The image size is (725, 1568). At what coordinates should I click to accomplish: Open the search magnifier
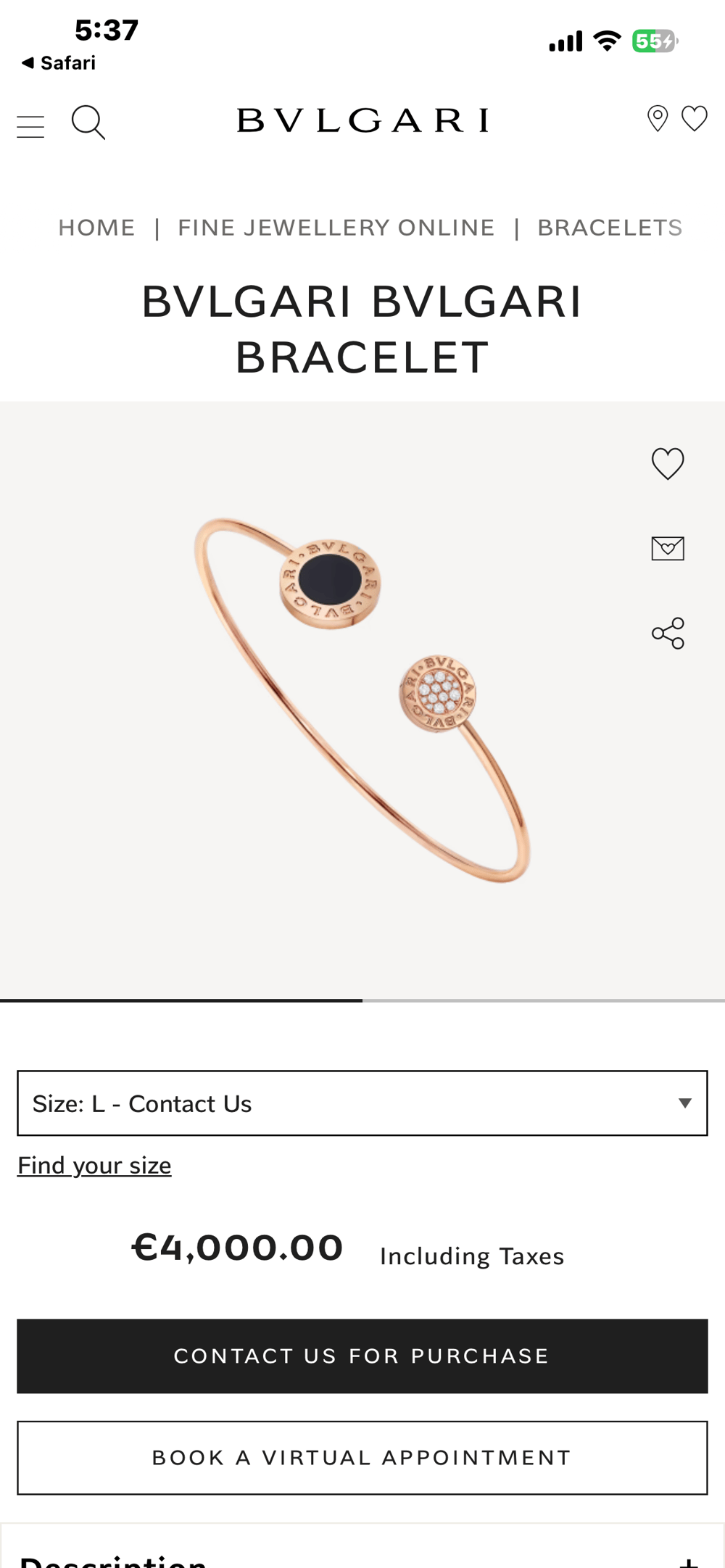tap(88, 123)
